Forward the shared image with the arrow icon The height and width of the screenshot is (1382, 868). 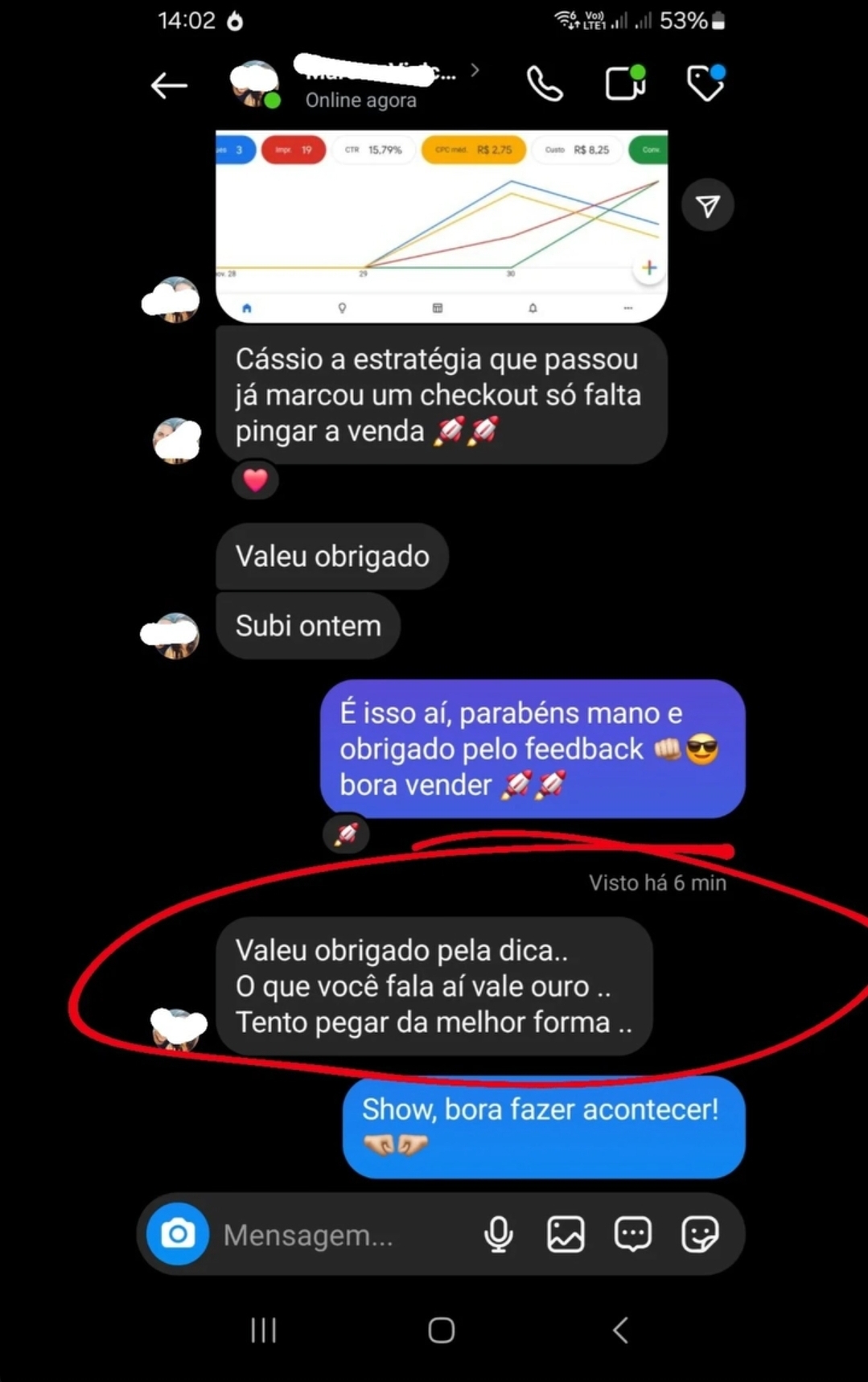pyautogui.click(x=707, y=206)
